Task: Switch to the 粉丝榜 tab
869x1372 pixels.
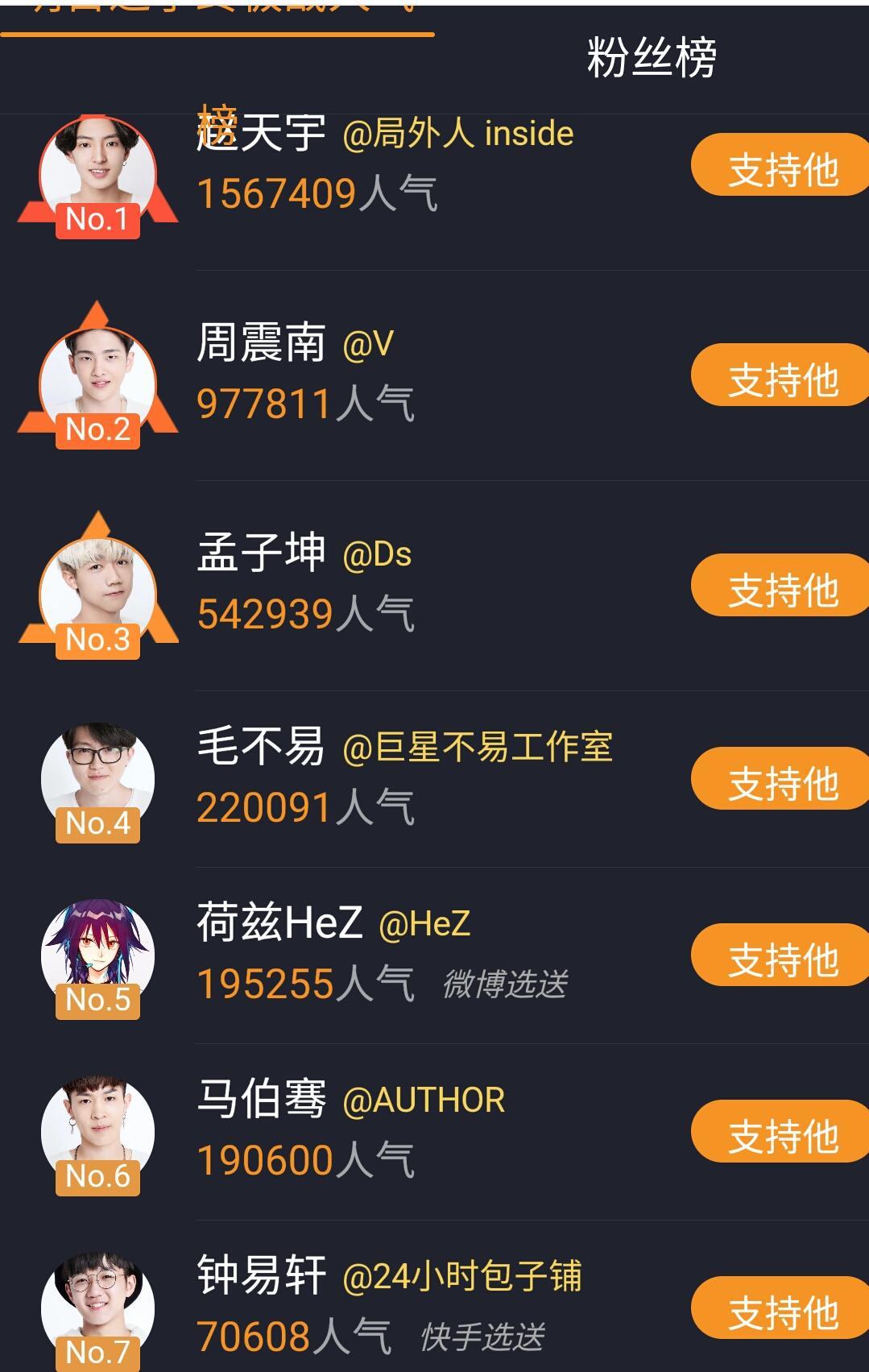Action: [651, 58]
